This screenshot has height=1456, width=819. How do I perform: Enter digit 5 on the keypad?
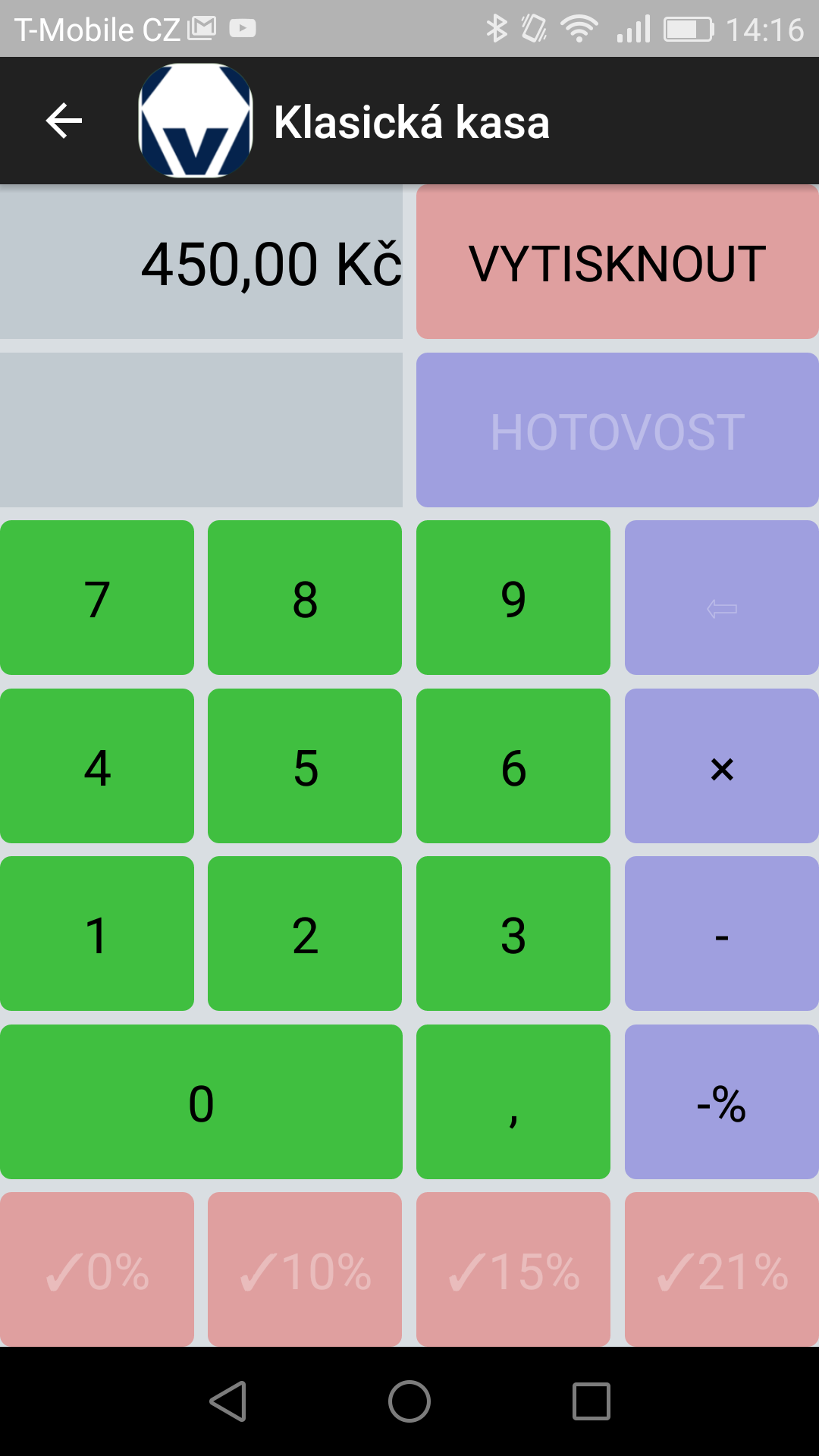click(x=305, y=766)
